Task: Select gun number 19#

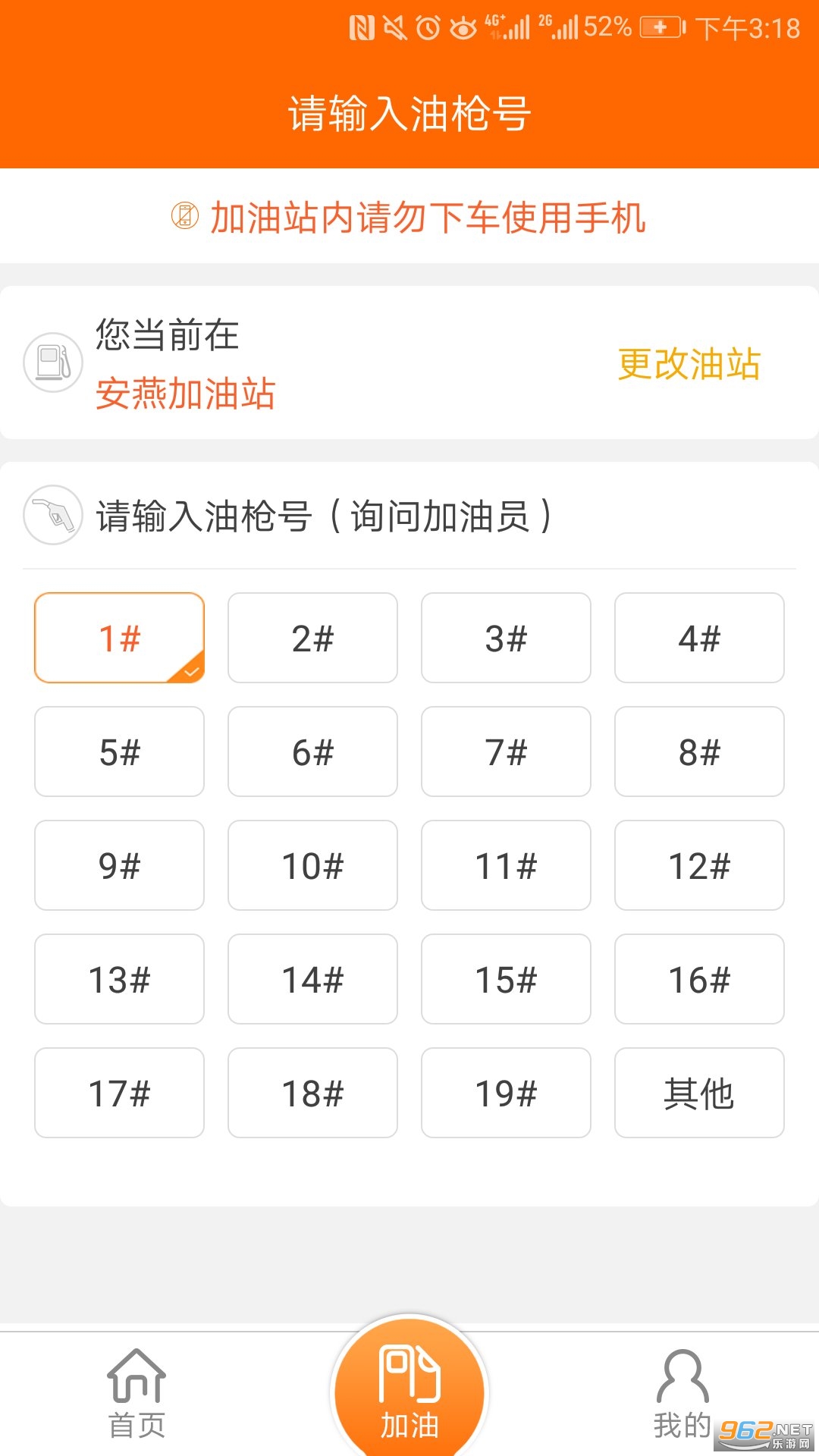Action: (x=506, y=1093)
